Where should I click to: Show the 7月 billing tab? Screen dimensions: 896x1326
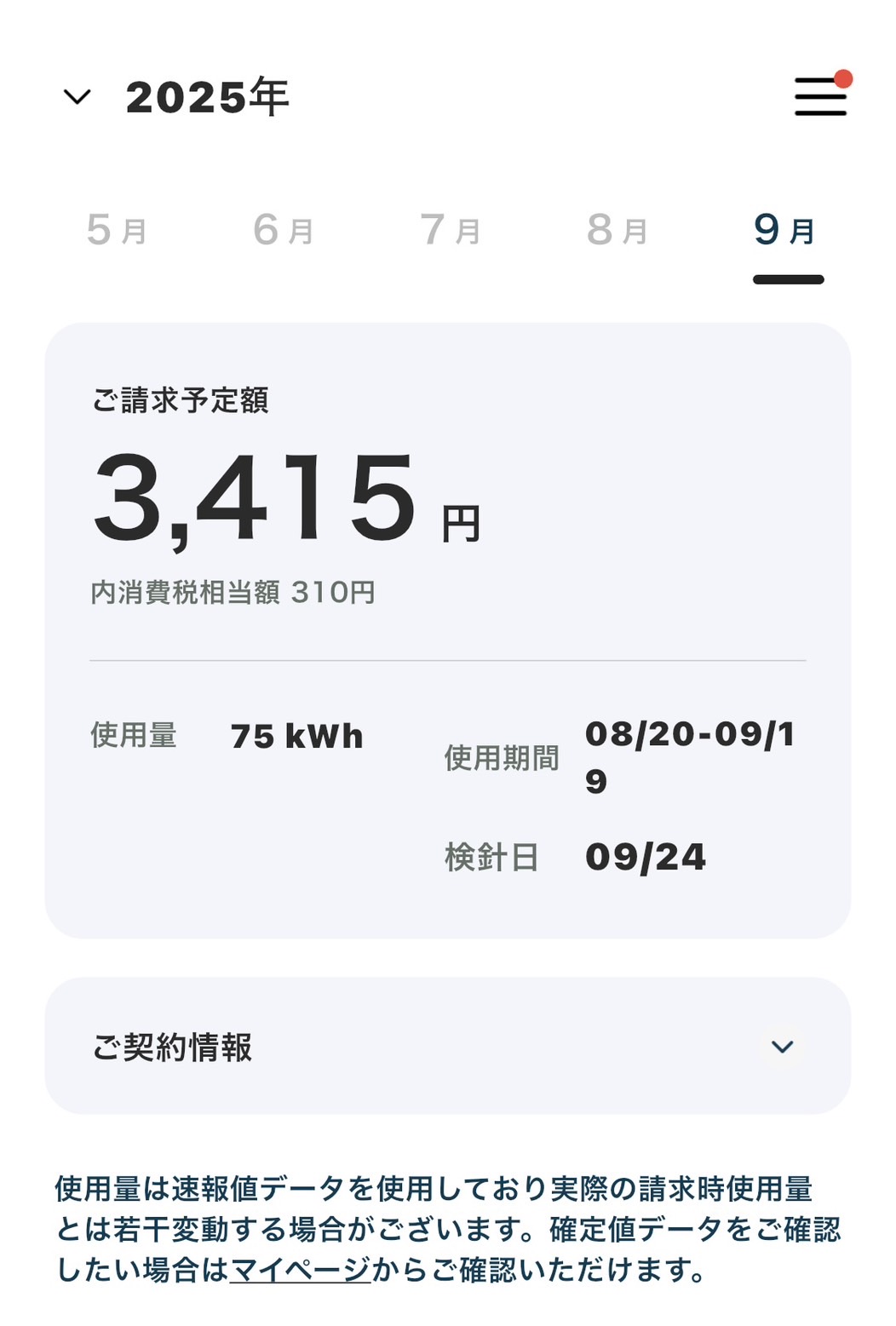coord(451,230)
